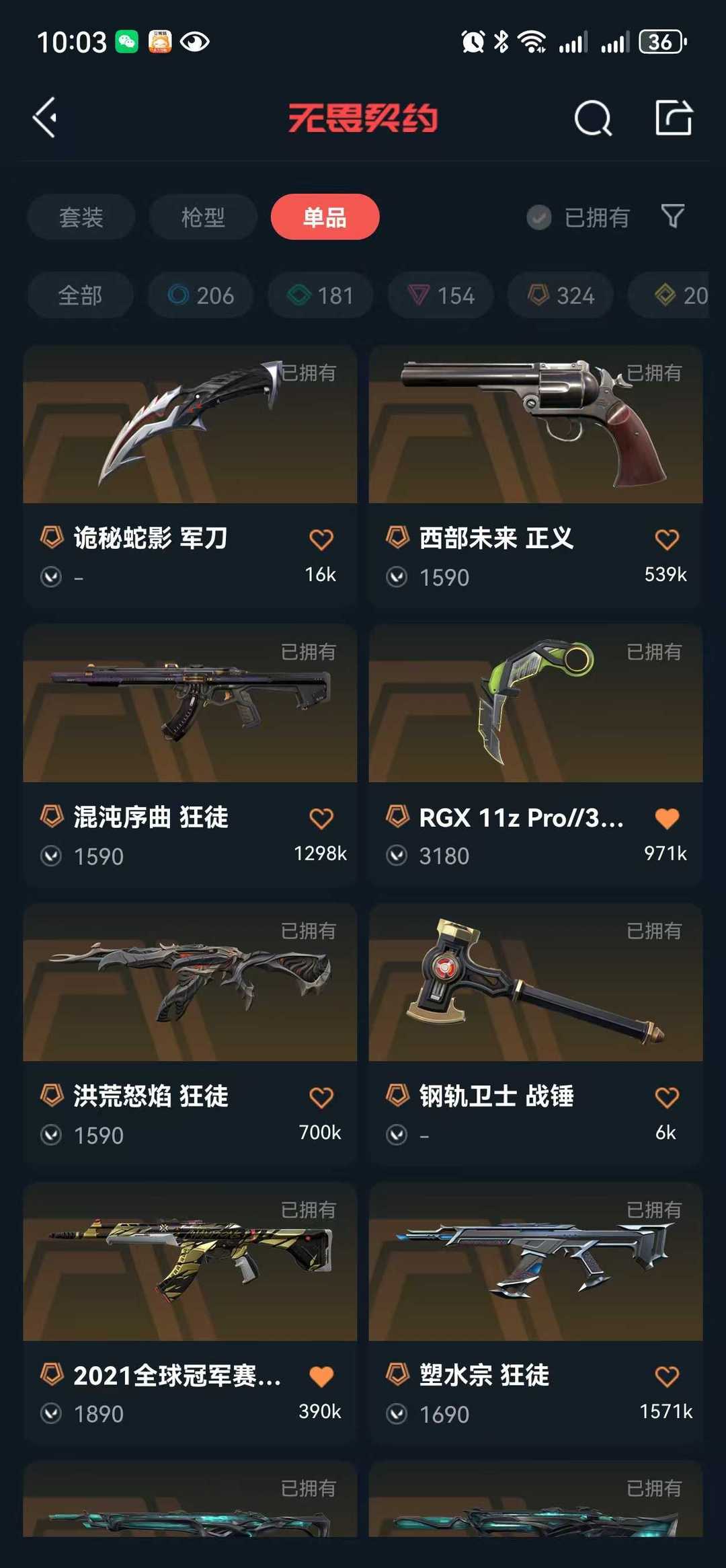The height and width of the screenshot is (1568, 726).
Task: Filter by the 181 rarity chip
Action: [x=320, y=295]
